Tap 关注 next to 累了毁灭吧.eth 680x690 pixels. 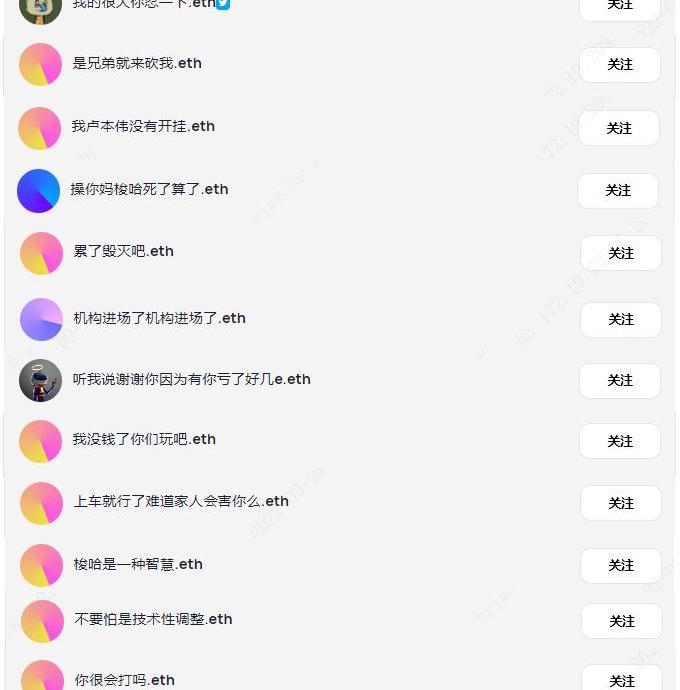point(620,253)
